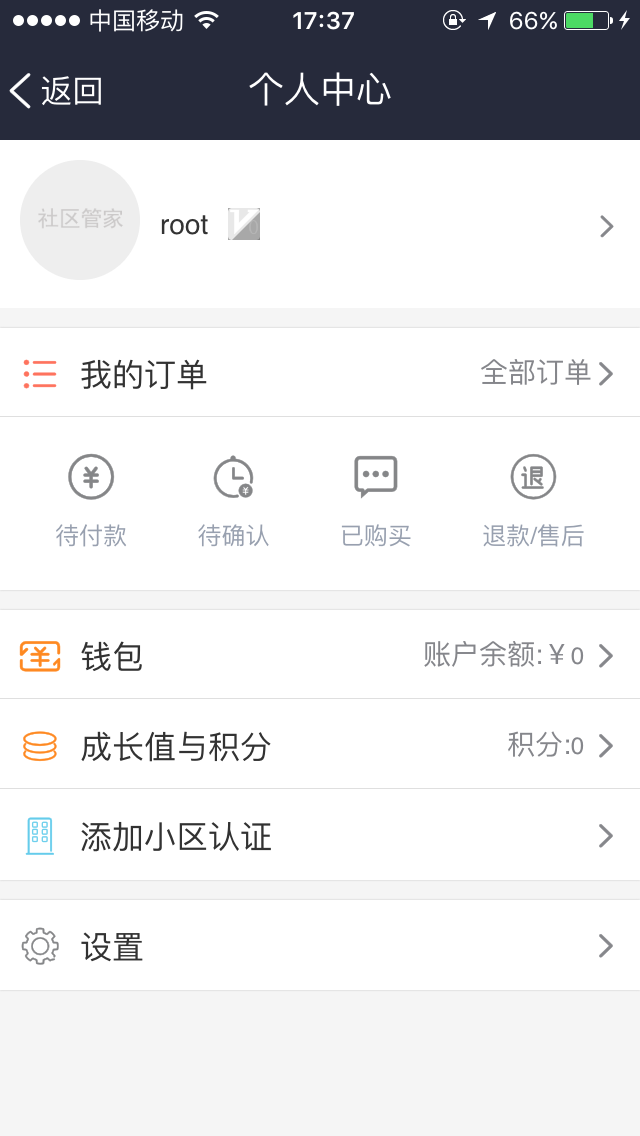Show 待确认 orders awaiting confirmation

click(233, 502)
